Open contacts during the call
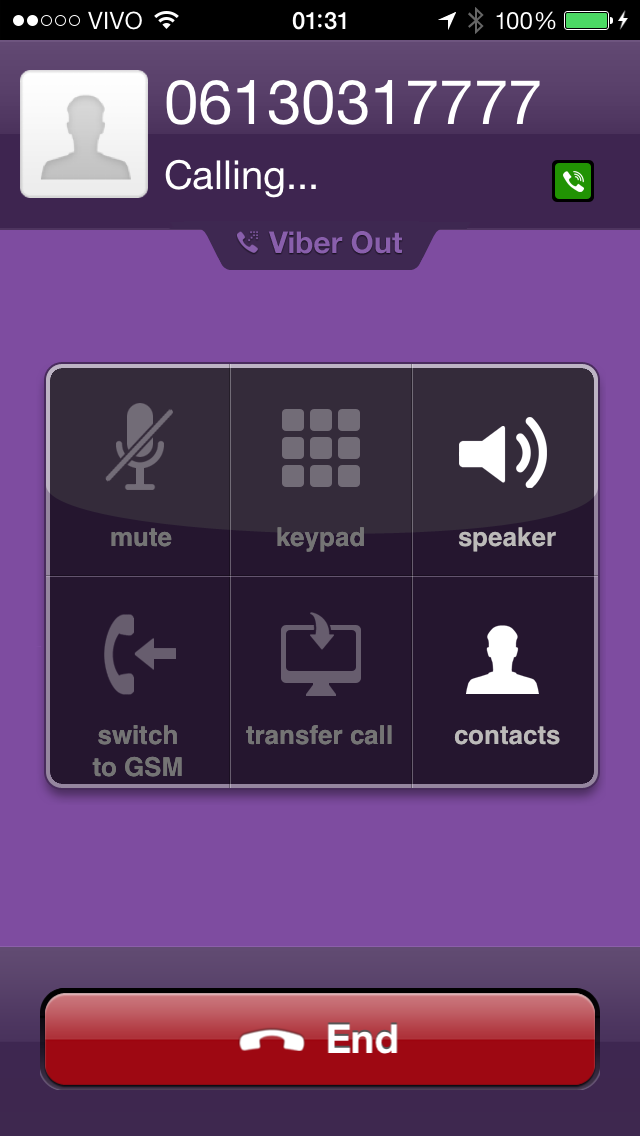This screenshot has width=640, height=1136. point(504,681)
